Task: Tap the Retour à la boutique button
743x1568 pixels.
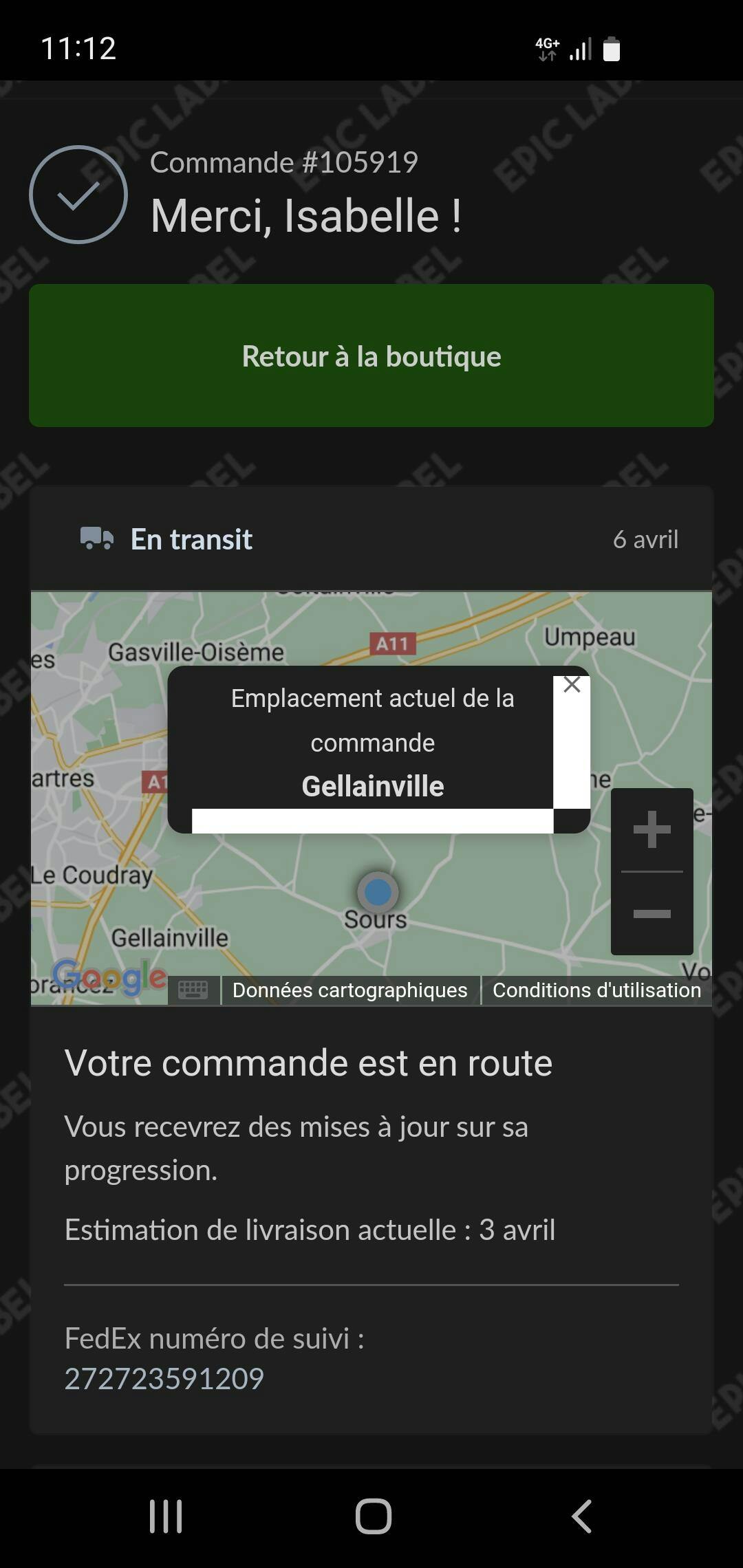Action: (x=371, y=356)
